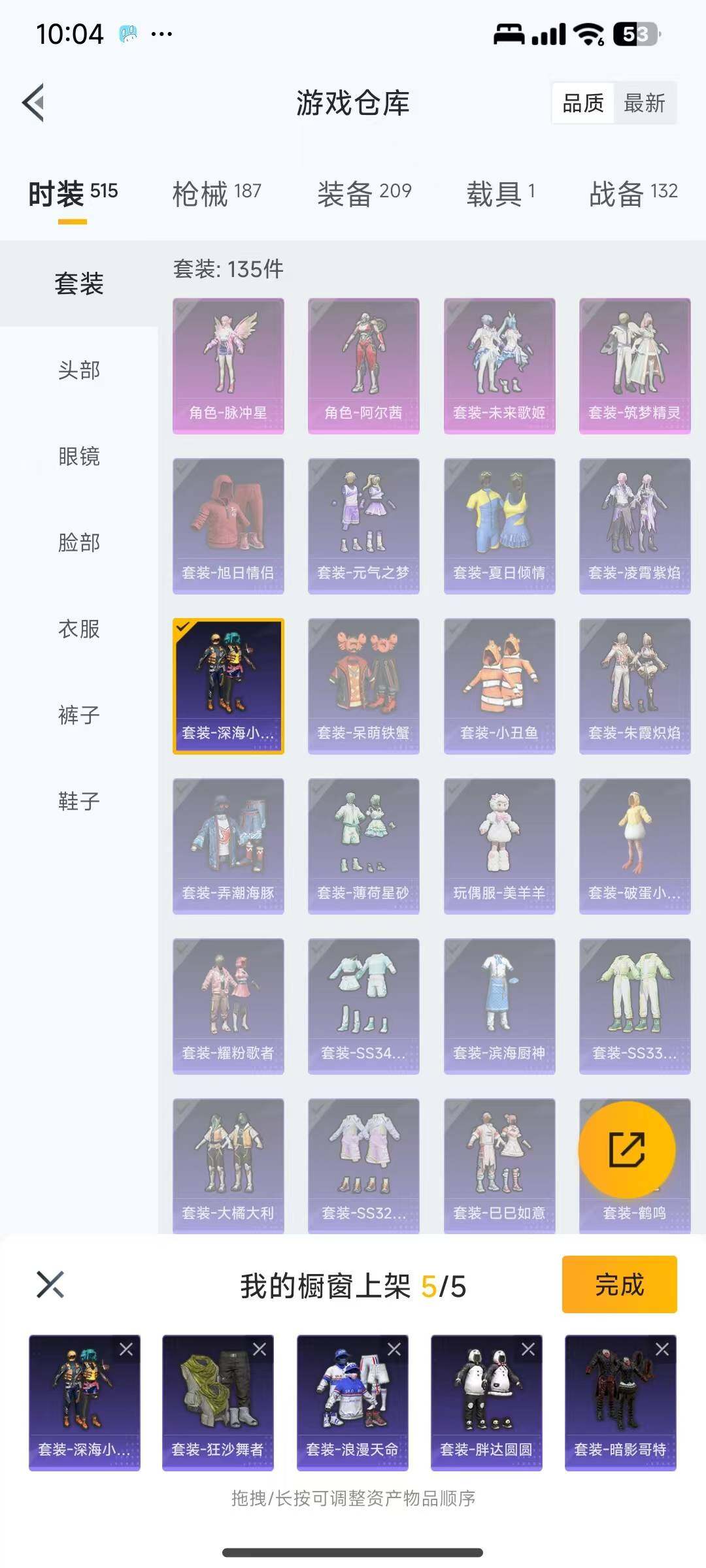This screenshot has width=706, height=1568.
Task: Close the 我的橱窗上架 panel
Action: coord(50,1284)
